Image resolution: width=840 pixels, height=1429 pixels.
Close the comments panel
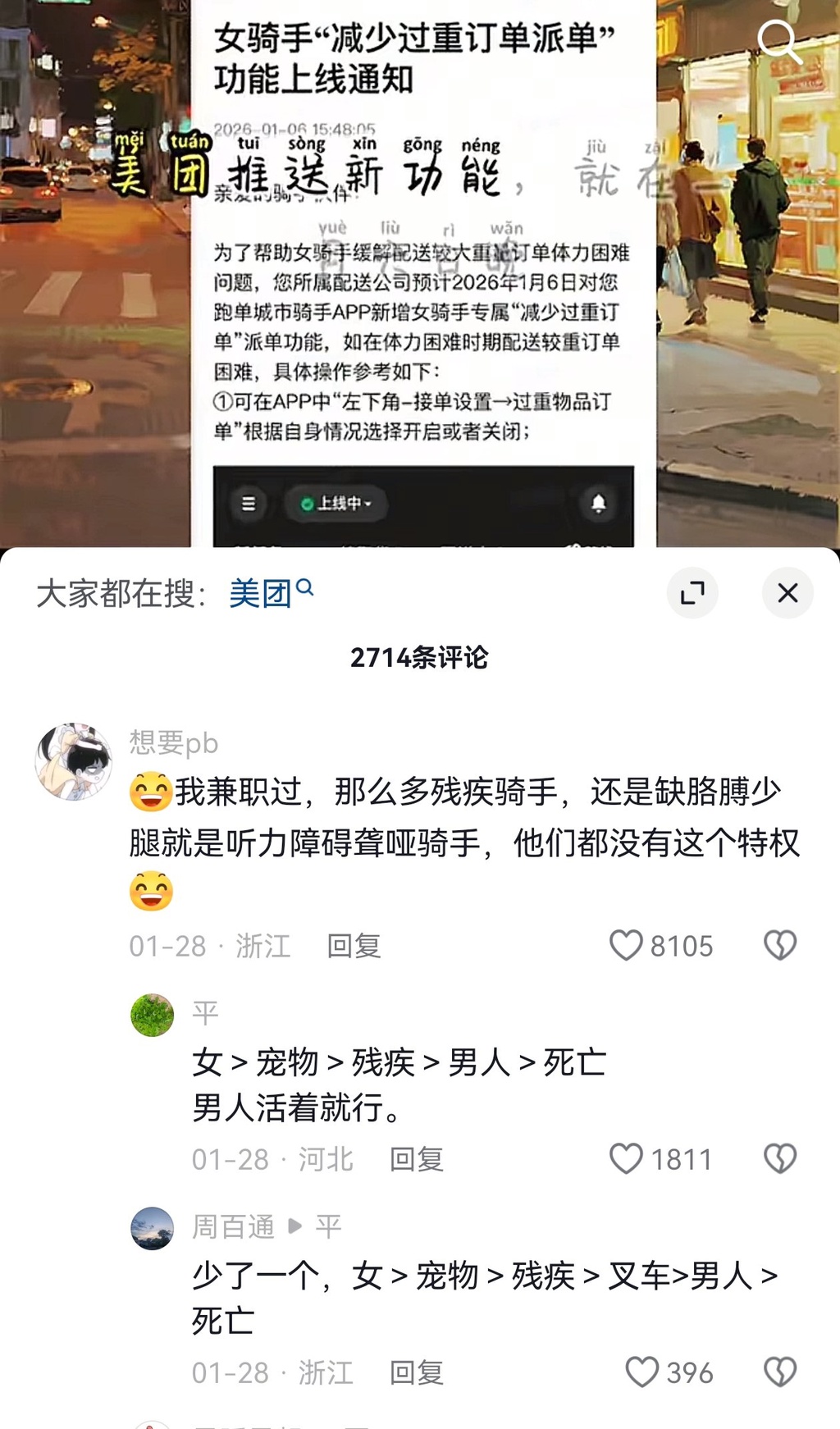[787, 592]
